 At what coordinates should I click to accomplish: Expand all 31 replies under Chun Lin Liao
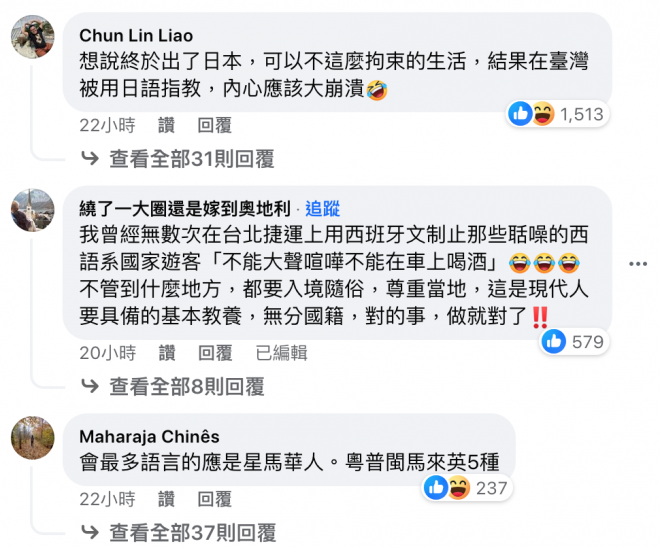tap(191, 159)
